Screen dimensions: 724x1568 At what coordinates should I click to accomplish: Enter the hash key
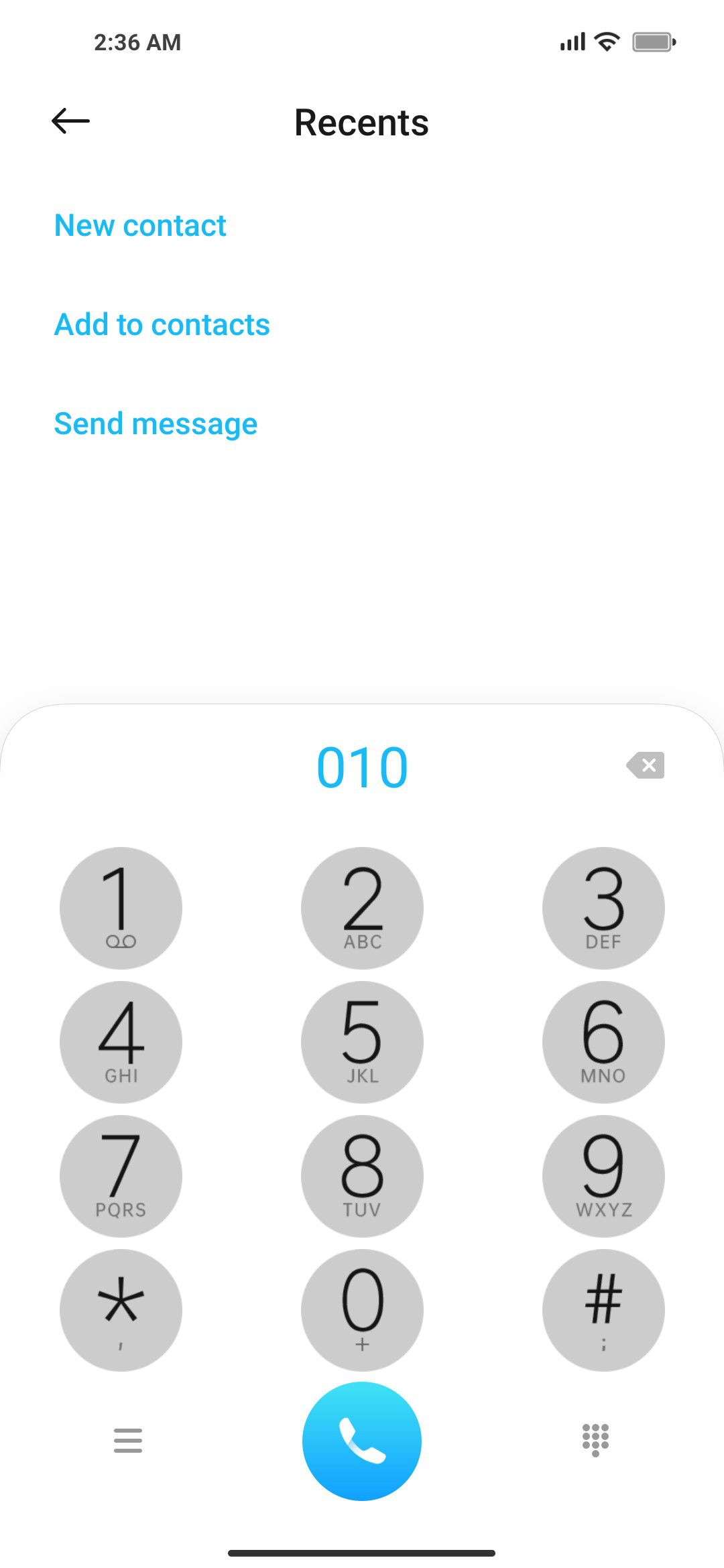[x=603, y=1310]
